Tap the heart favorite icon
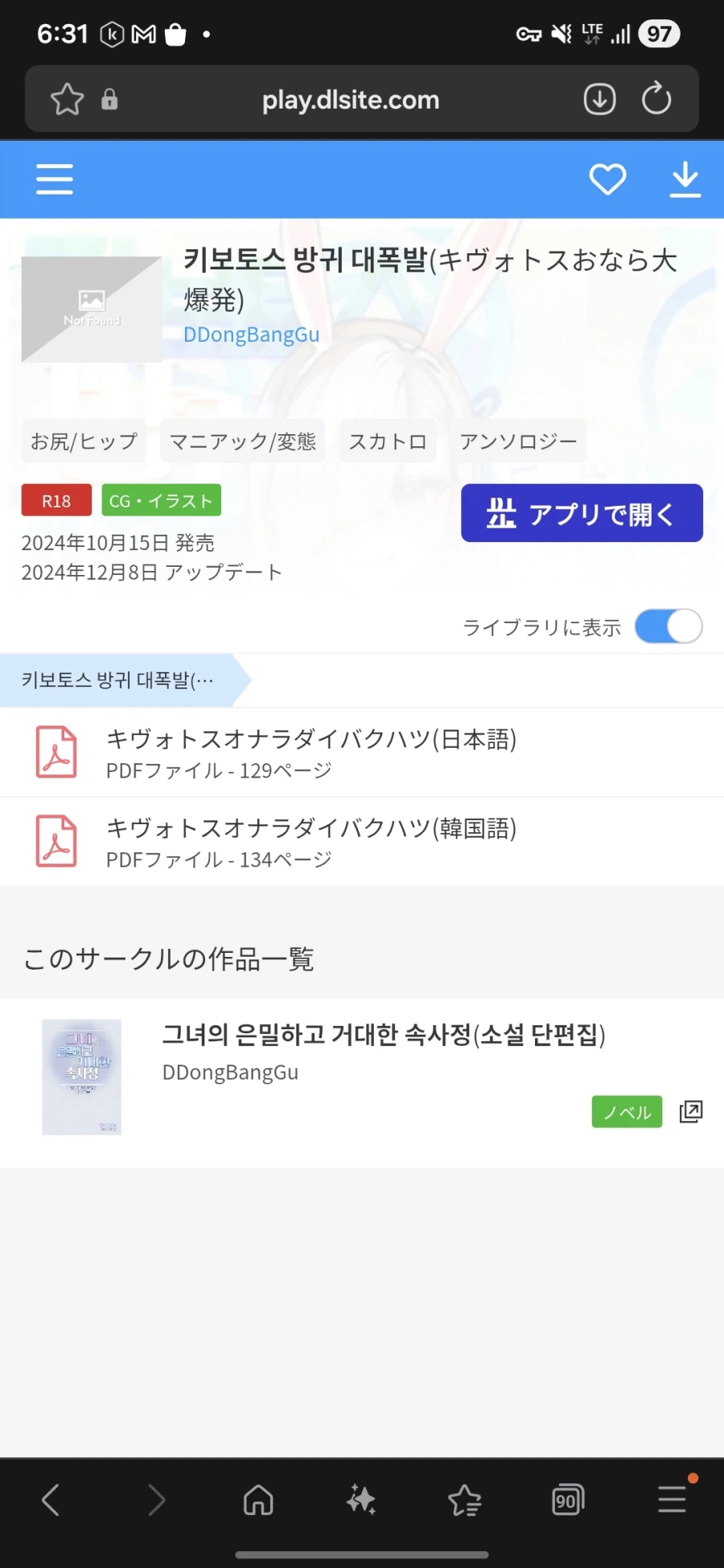 coord(608,179)
